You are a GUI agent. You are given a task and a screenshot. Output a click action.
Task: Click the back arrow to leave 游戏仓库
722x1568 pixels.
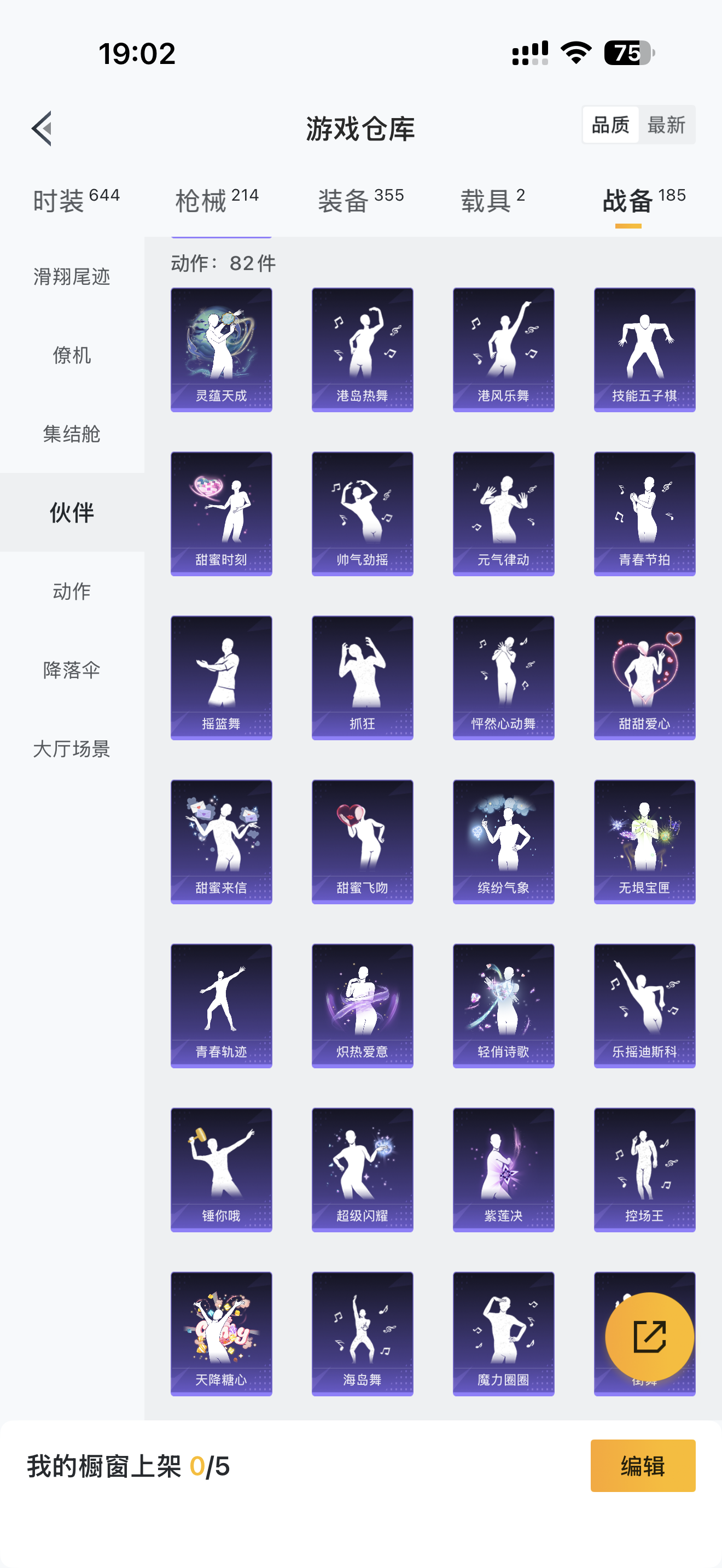pos(42,128)
